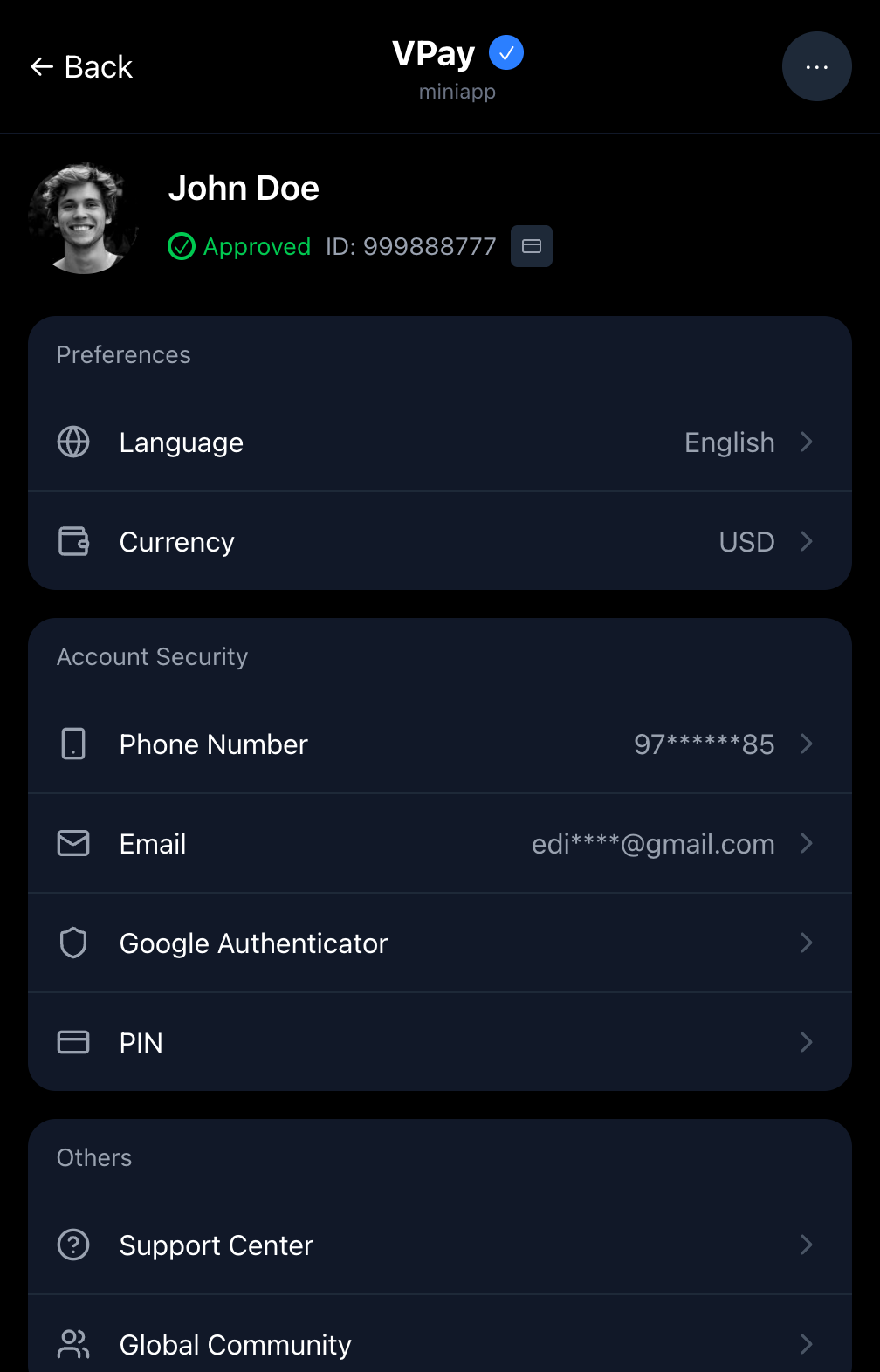The image size is (880, 1372).
Task: Click John Doe's profile picture
Action: [x=83, y=217]
